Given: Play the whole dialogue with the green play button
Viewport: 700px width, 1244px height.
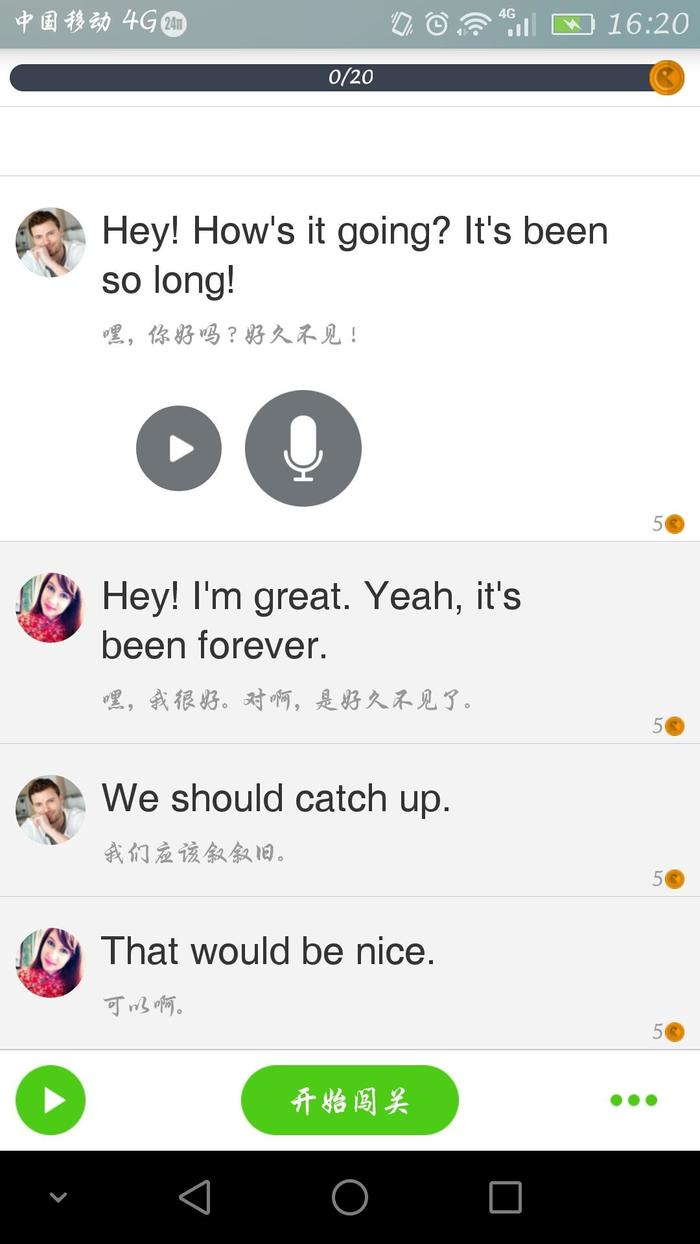Looking at the screenshot, I should click(x=51, y=1100).
